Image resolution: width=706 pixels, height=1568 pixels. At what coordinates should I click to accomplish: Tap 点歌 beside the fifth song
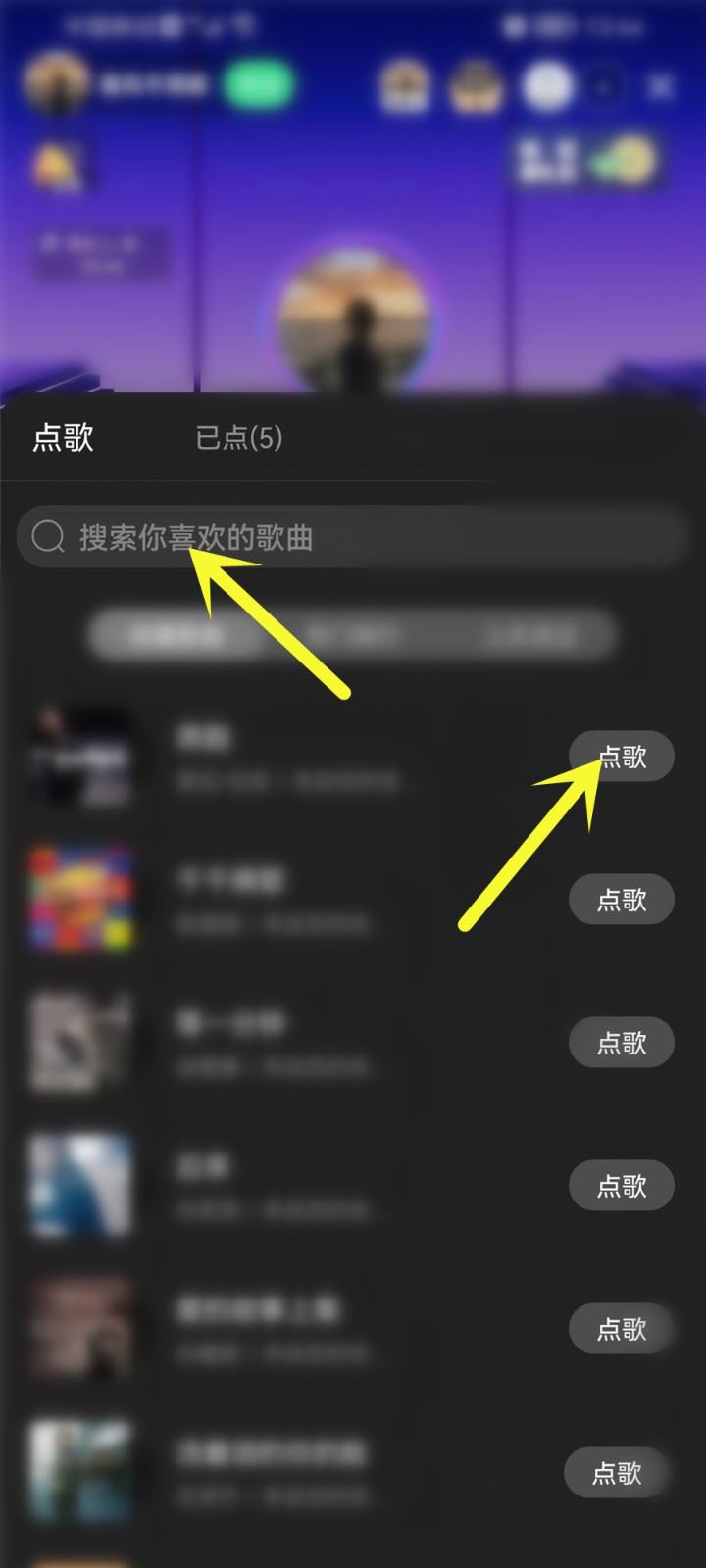622,1329
